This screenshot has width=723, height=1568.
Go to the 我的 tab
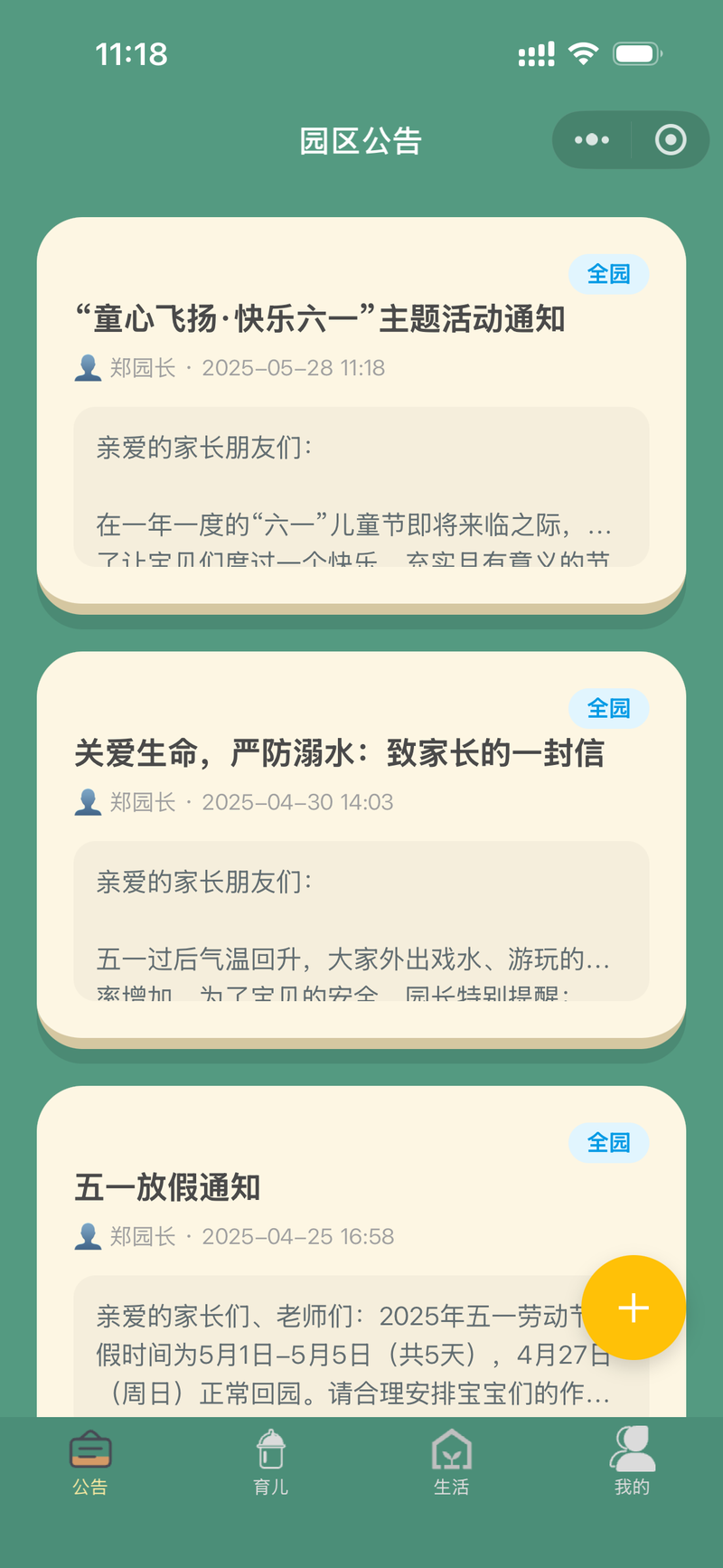tap(633, 1463)
